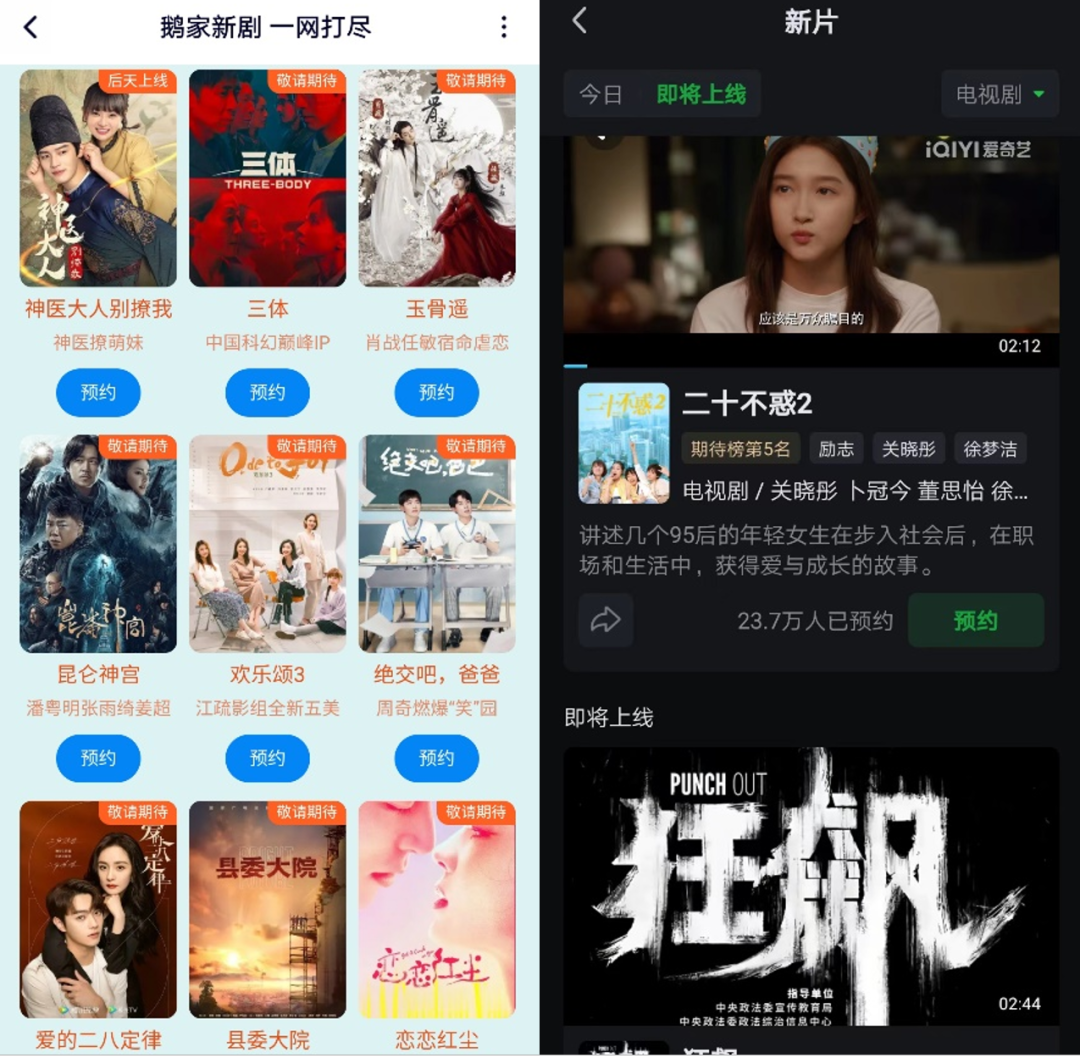Tap 预约 under 三体
The image size is (1080, 1058).
(x=267, y=392)
